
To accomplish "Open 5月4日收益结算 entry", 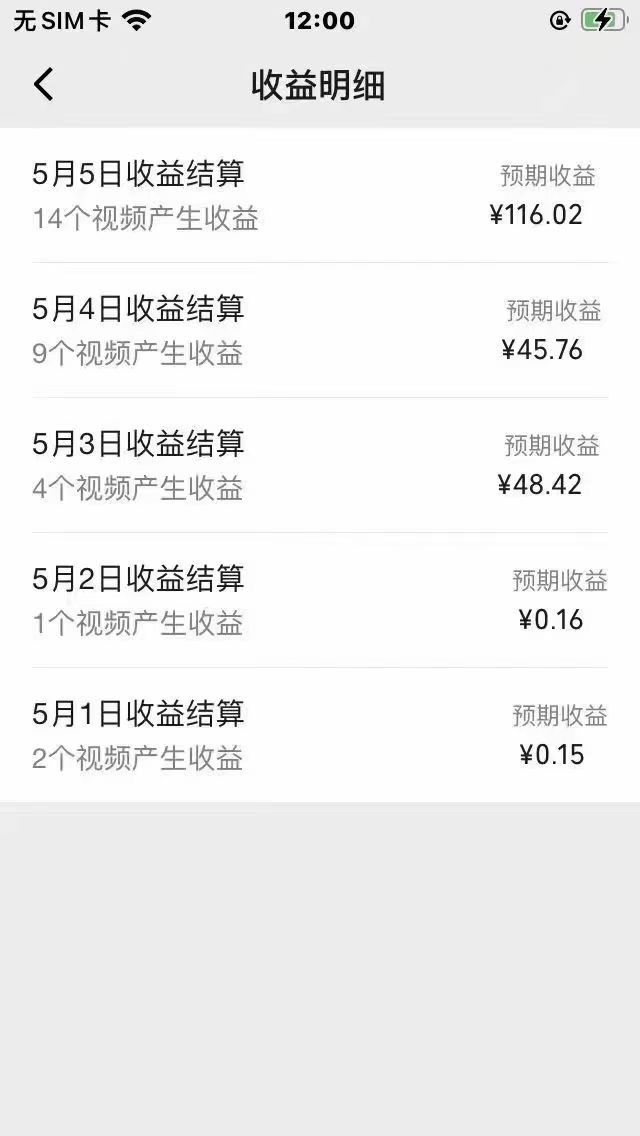I will coord(320,330).
